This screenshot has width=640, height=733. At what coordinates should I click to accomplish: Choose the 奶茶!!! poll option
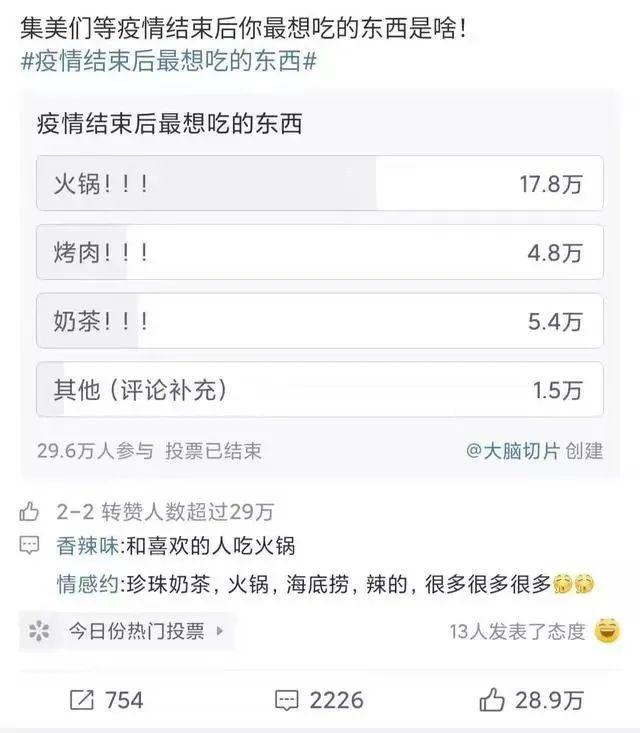[x=320, y=321]
